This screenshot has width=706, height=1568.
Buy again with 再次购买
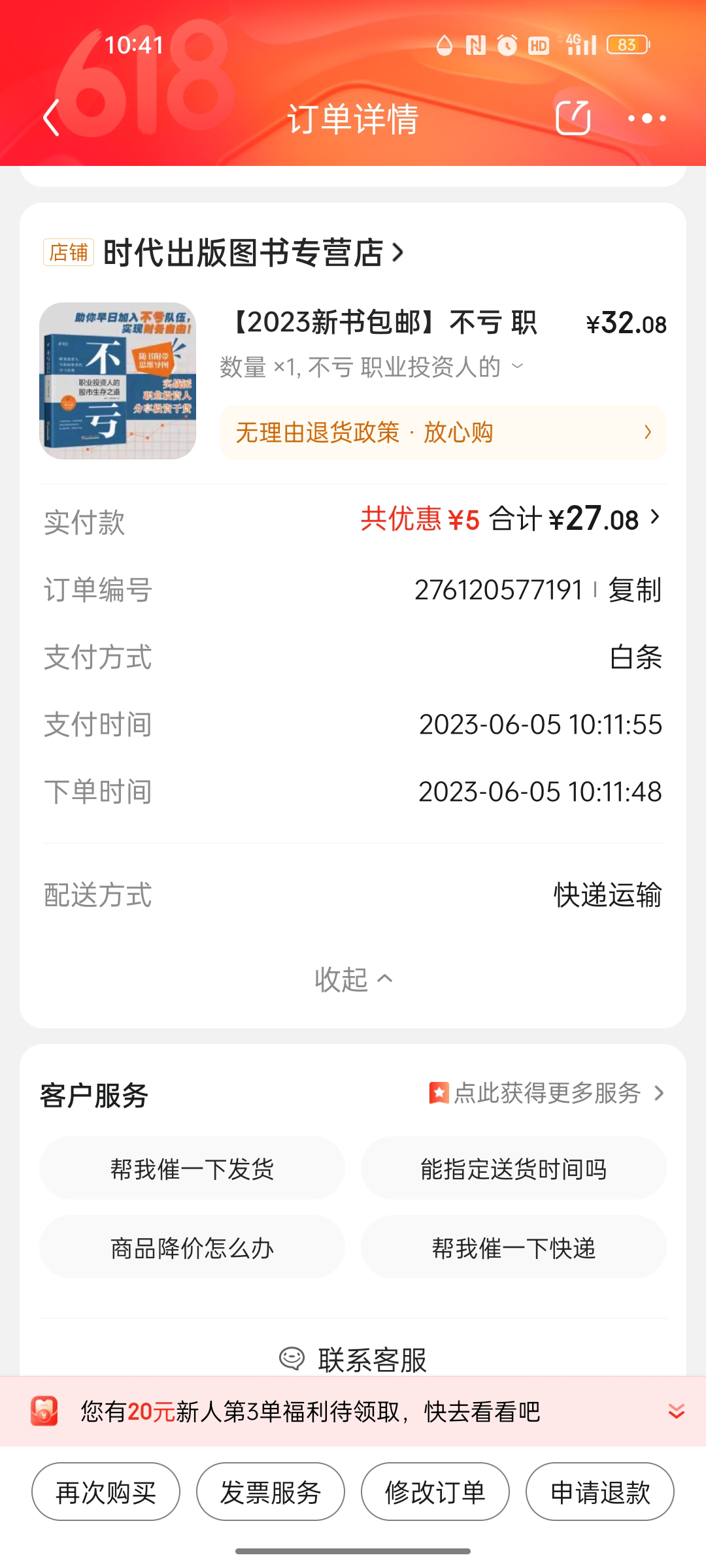tap(106, 1492)
